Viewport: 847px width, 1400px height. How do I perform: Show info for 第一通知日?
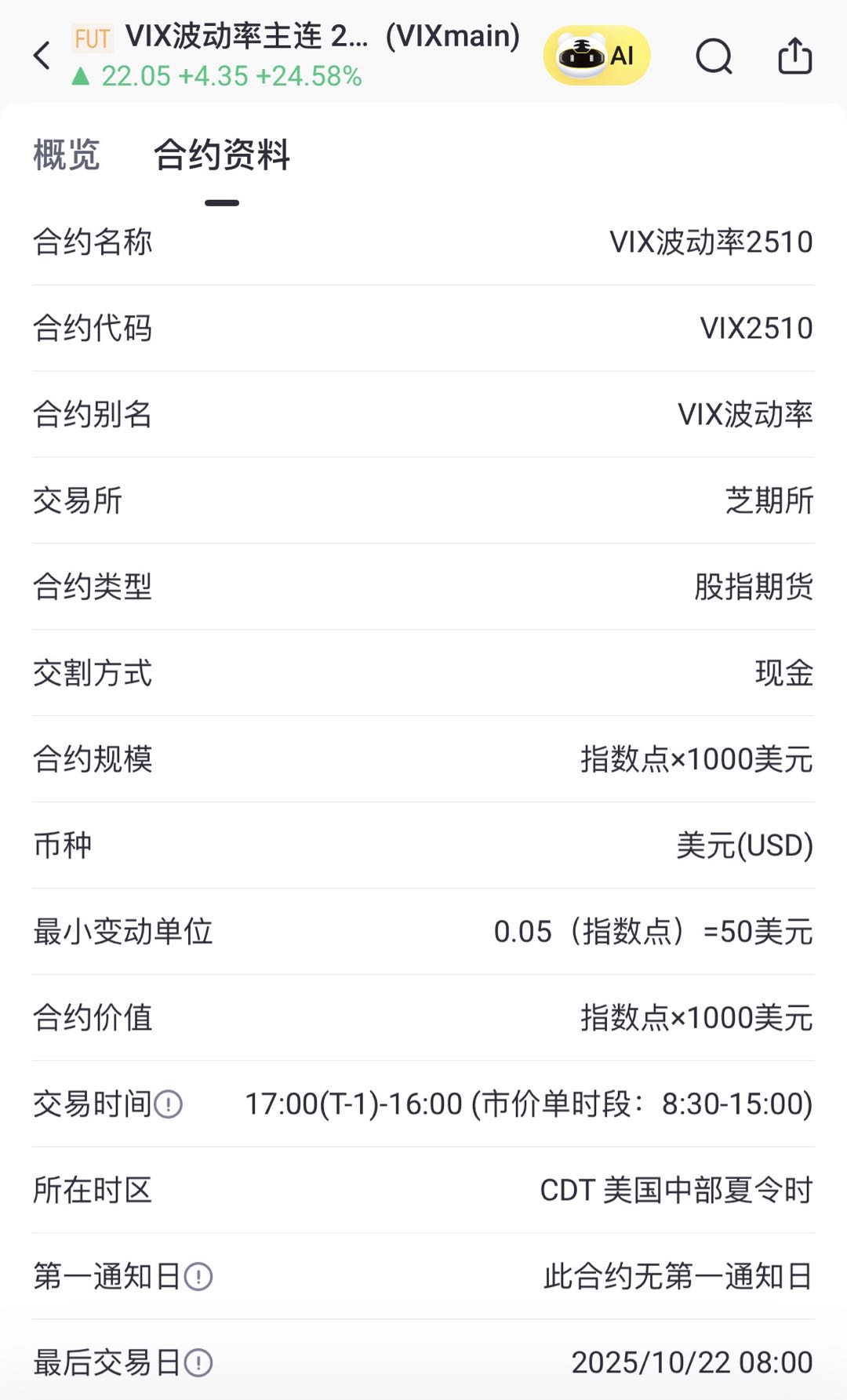tap(198, 1277)
